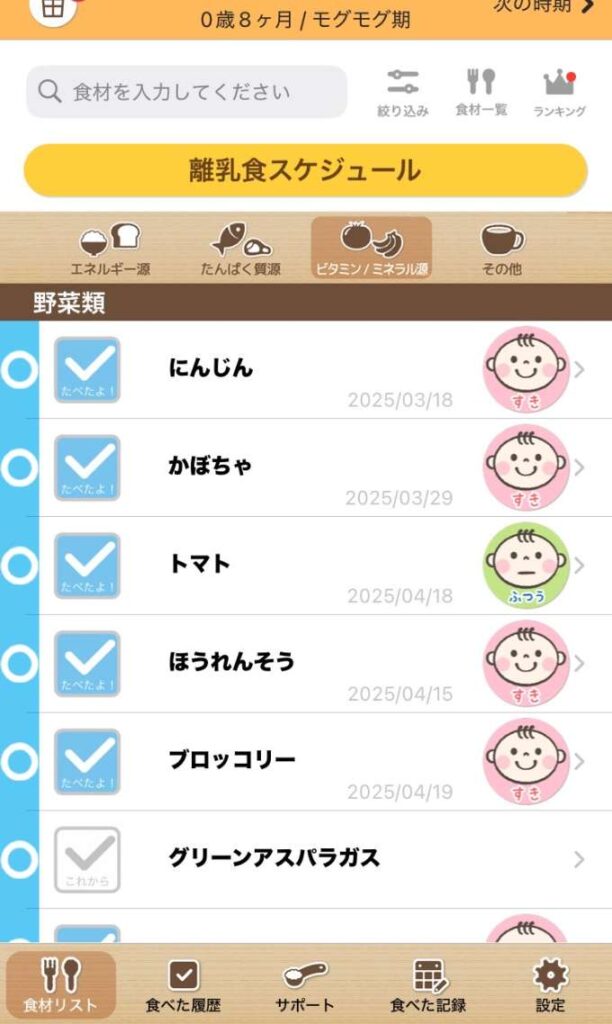The image size is (612, 1024).
Task: Uncheck the たべたよ box for かぼちゃ
Action: pyautogui.click(x=88, y=468)
